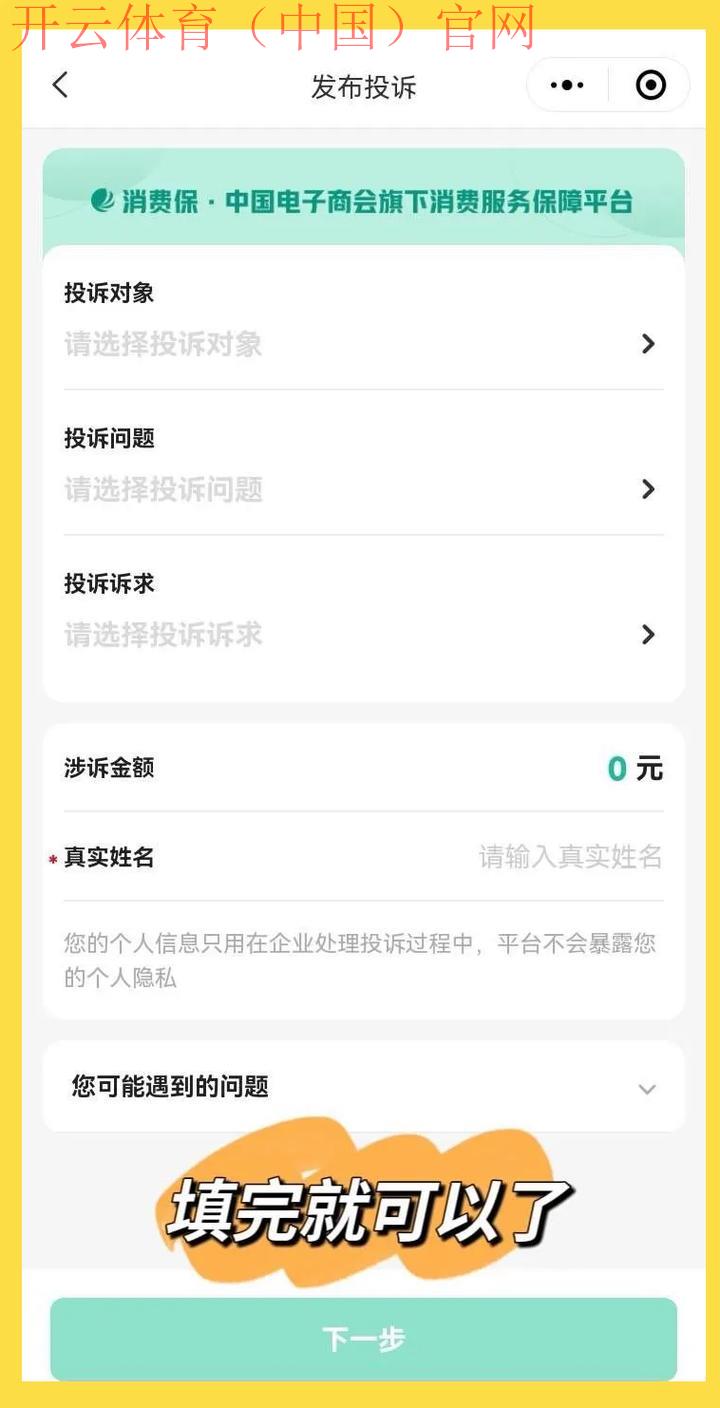Open the 请选择投诉对象 selector
This screenshot has width=720, height=1408.
coord(300,344)
